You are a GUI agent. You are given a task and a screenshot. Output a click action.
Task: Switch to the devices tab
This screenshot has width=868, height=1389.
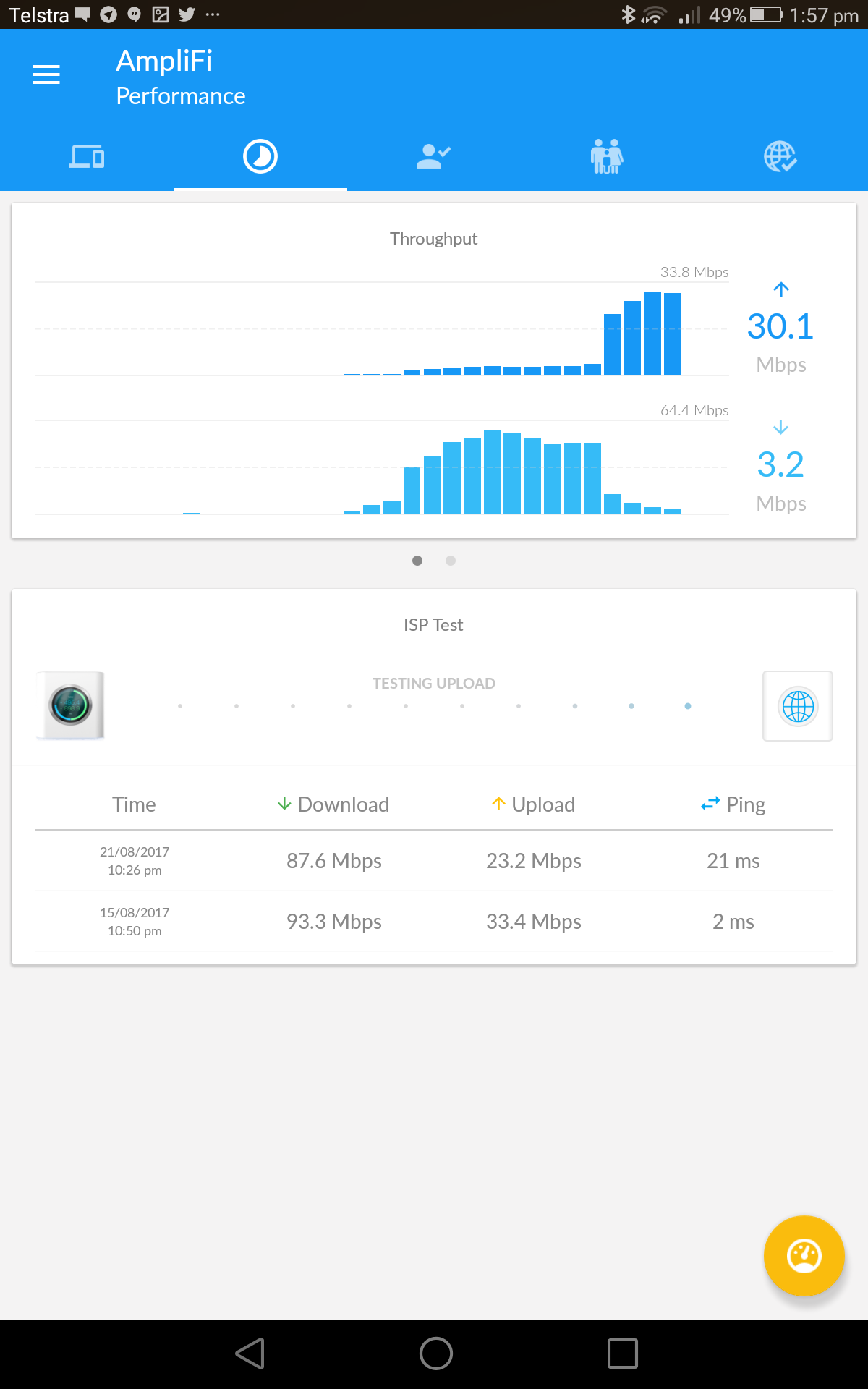point(87,156)
